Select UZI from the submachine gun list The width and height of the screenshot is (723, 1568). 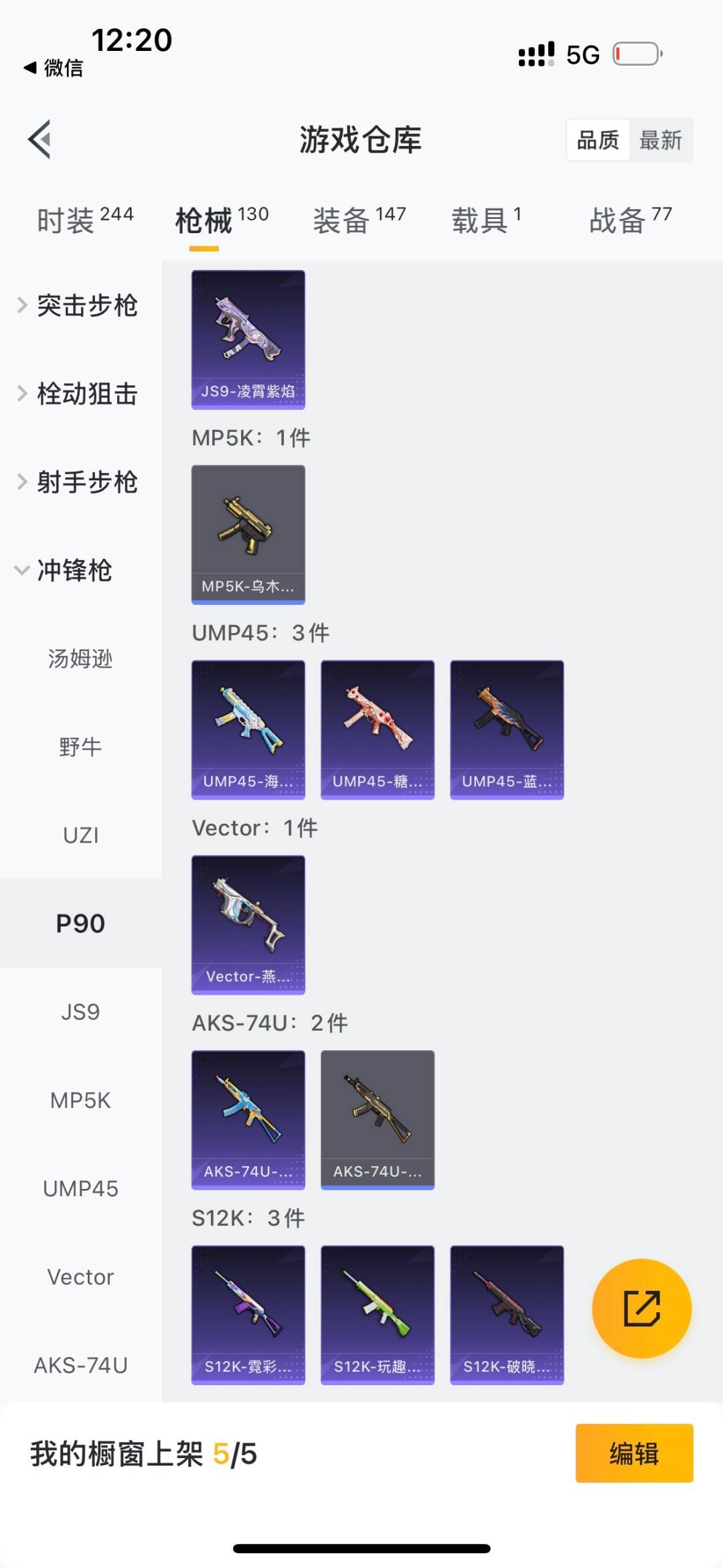(x=80, y=835)
